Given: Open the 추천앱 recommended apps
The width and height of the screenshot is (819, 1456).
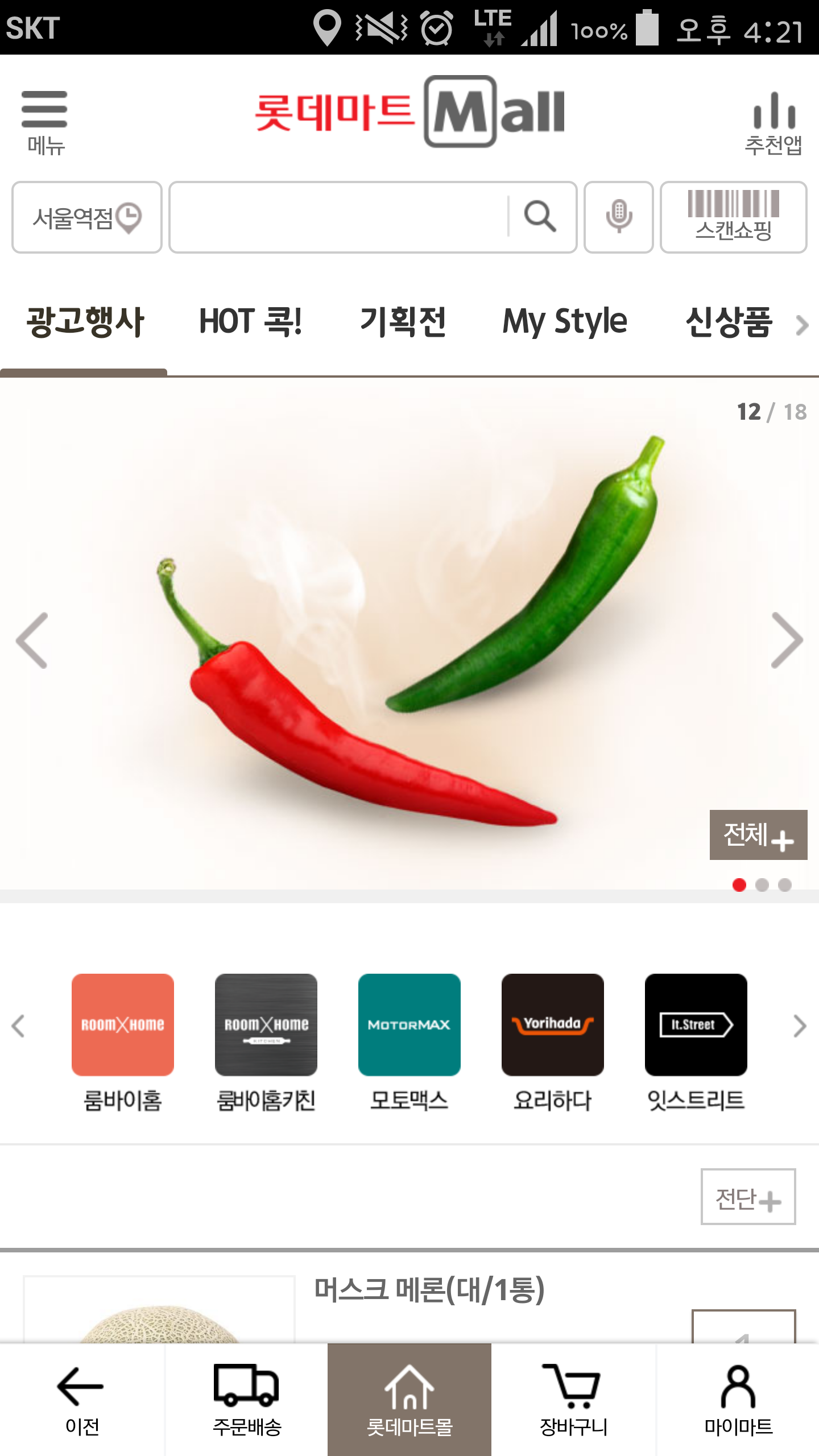Looking at the screenshot, I should [x=773, y=122].
